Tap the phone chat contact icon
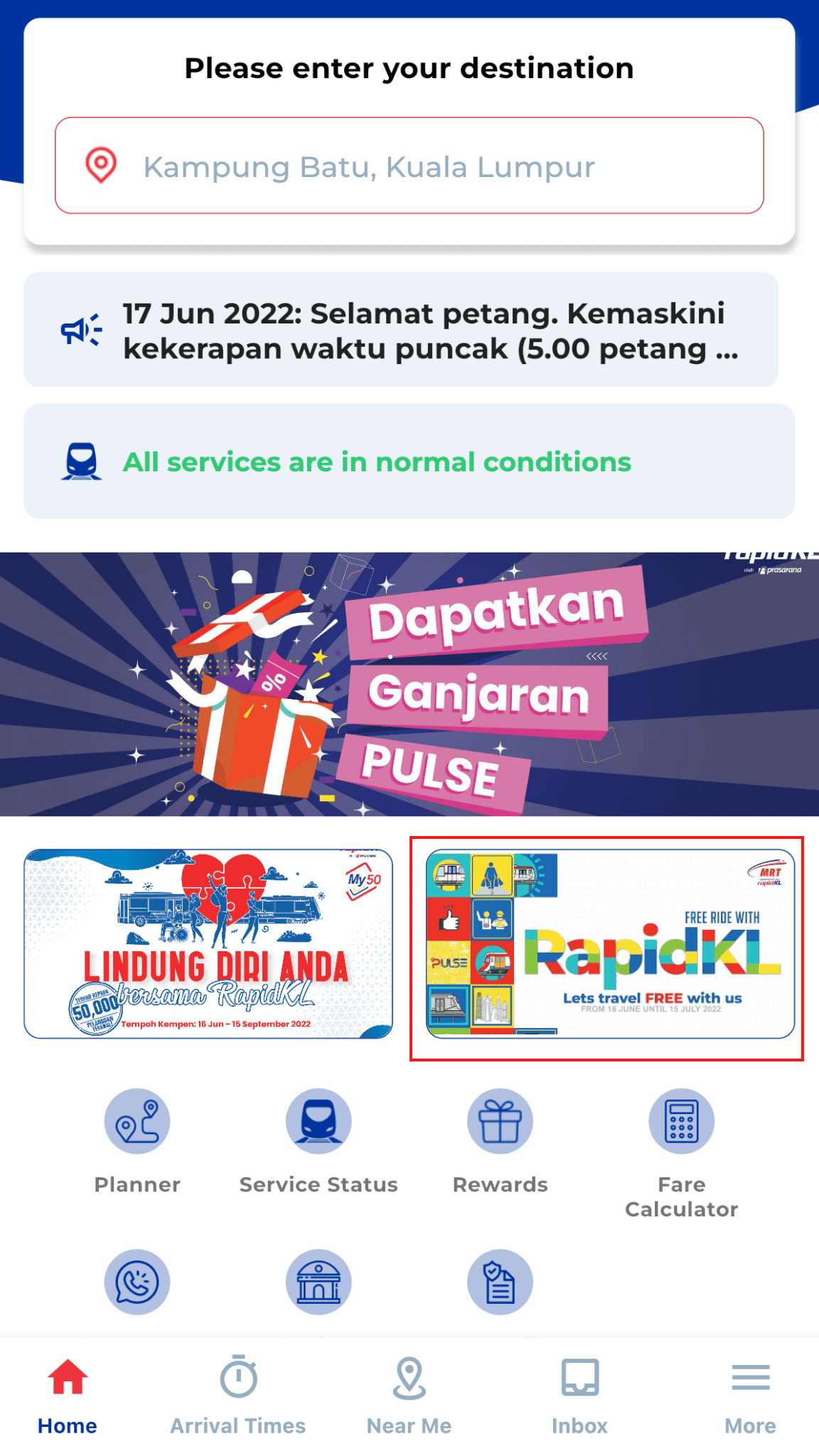 pos(137,1282)
